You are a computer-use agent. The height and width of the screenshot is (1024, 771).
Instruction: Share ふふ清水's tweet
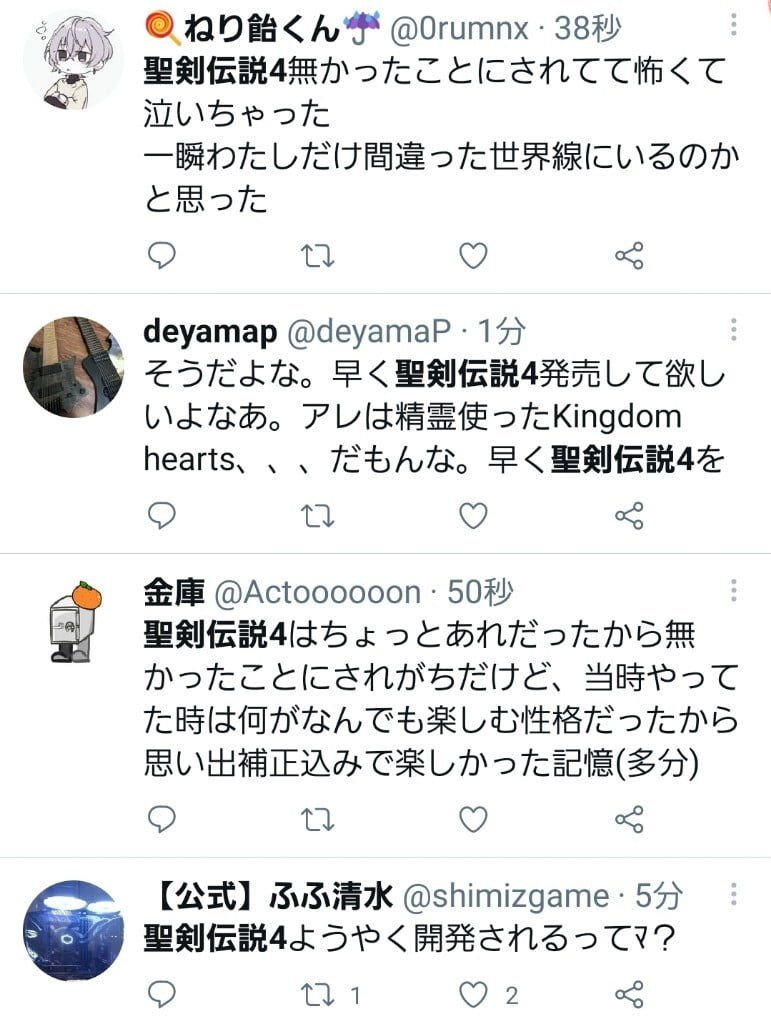click(x=628, y=994)
